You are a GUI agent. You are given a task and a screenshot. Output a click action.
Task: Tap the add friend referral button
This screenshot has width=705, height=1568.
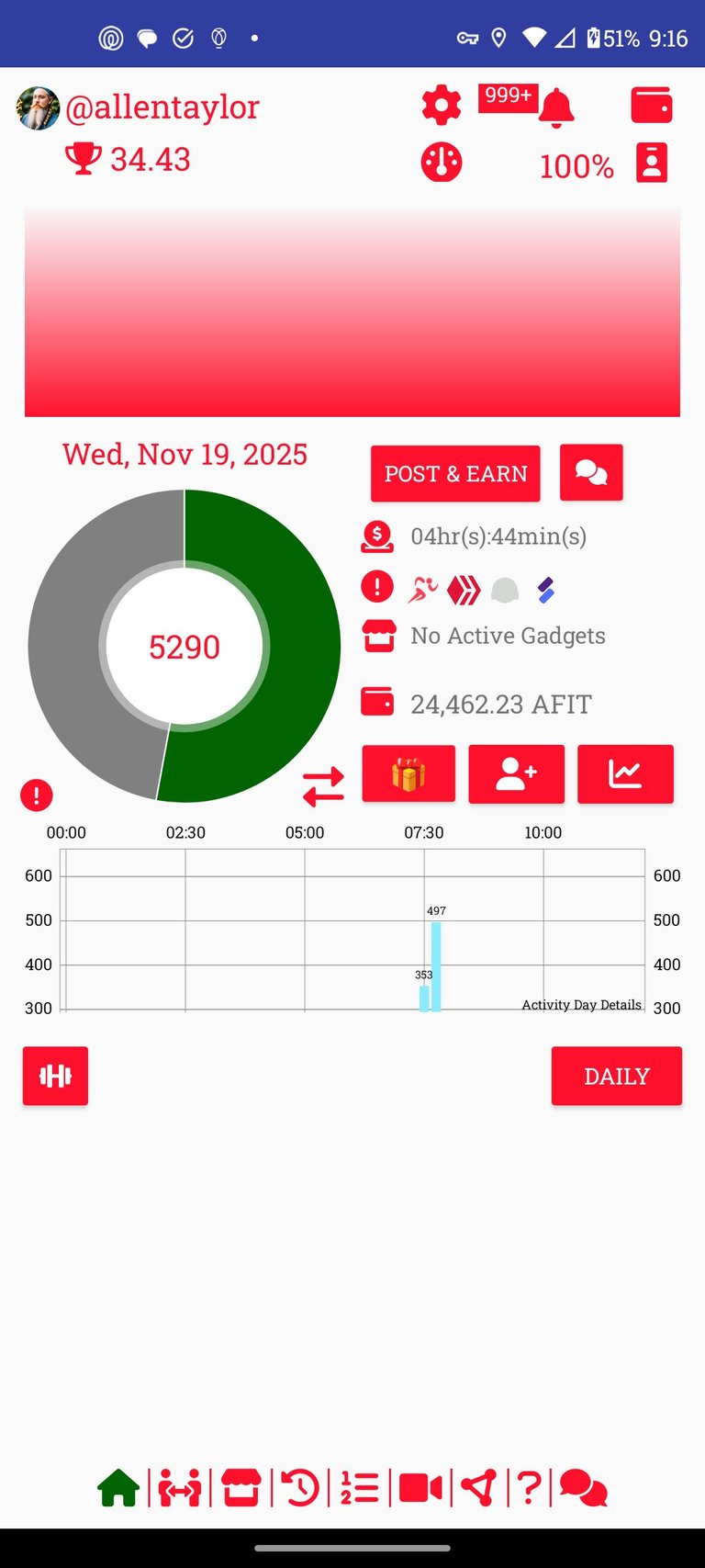516,774
